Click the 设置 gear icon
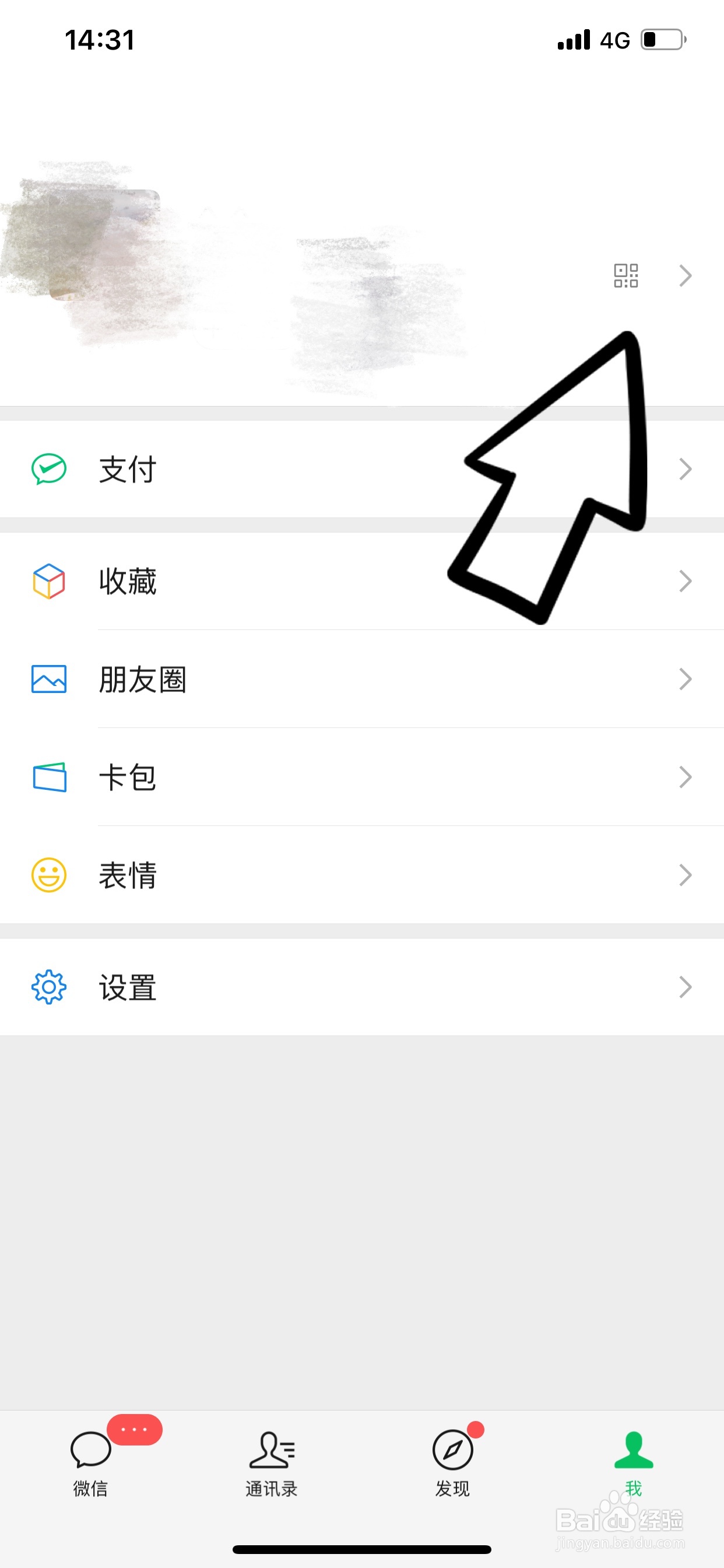724x1568 pixels. (x=48, y=986)
